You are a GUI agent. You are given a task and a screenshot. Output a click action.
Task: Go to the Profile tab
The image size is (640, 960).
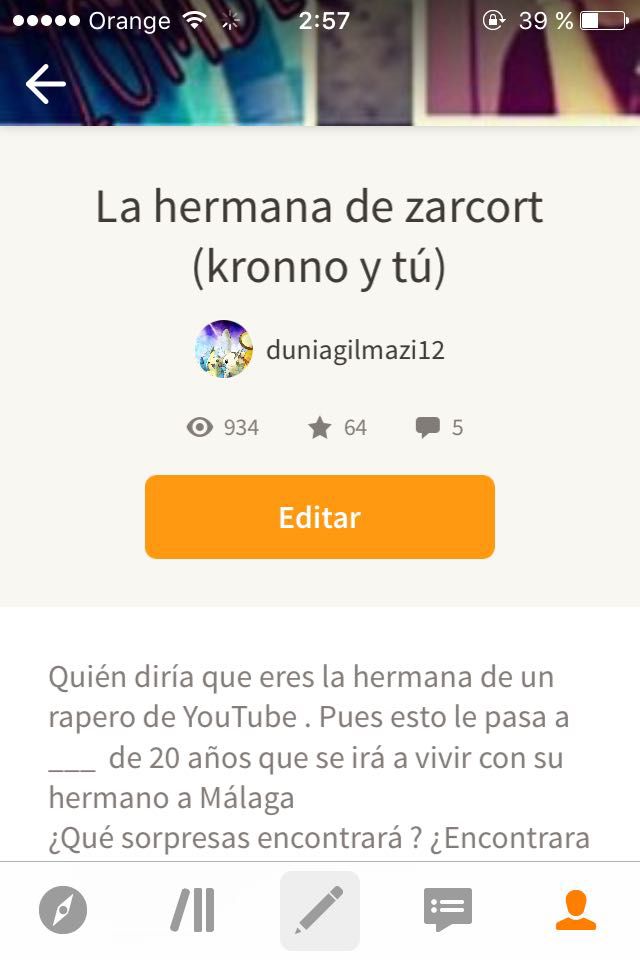[576, 910]
